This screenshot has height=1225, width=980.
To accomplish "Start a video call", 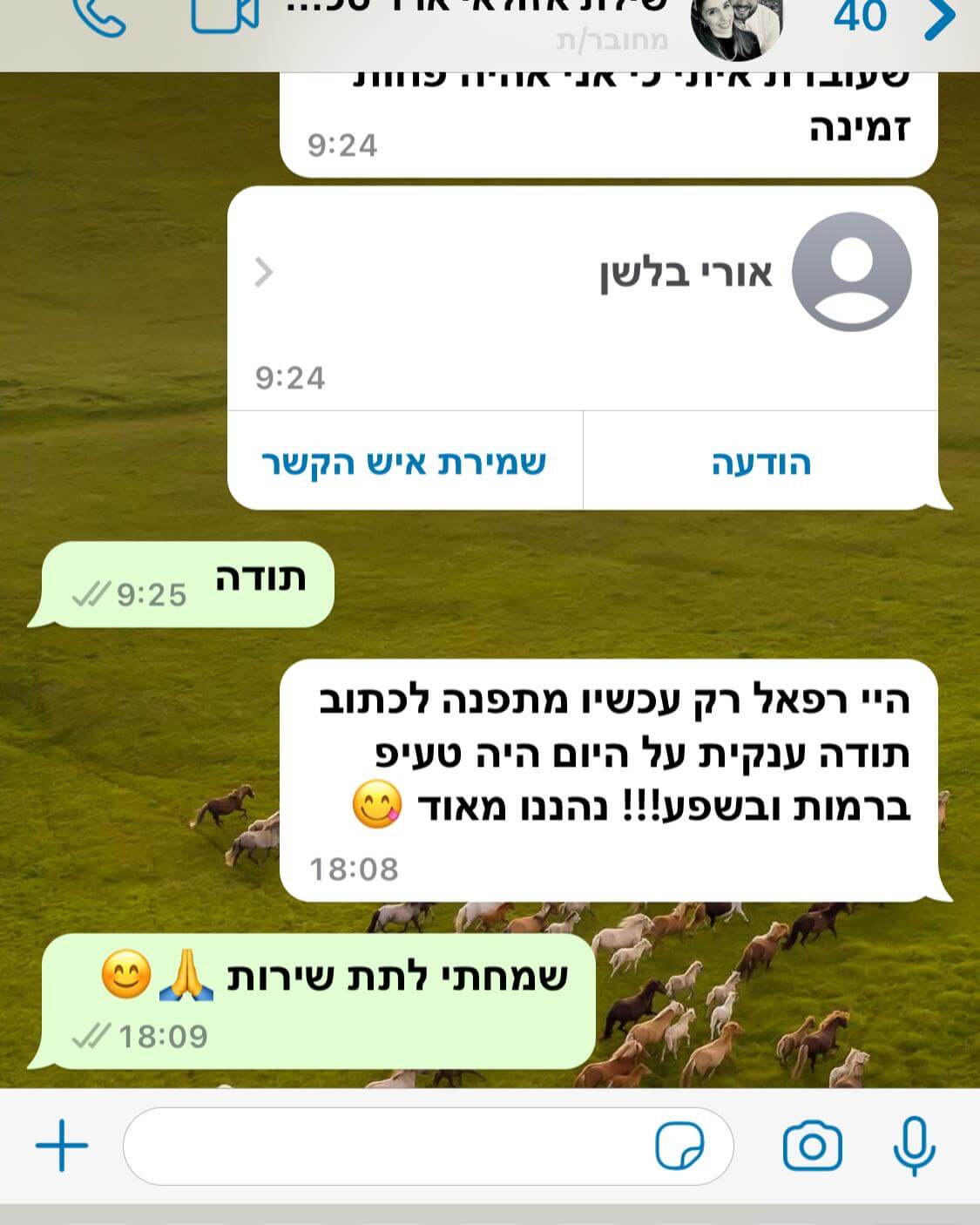I will point(225,16).
